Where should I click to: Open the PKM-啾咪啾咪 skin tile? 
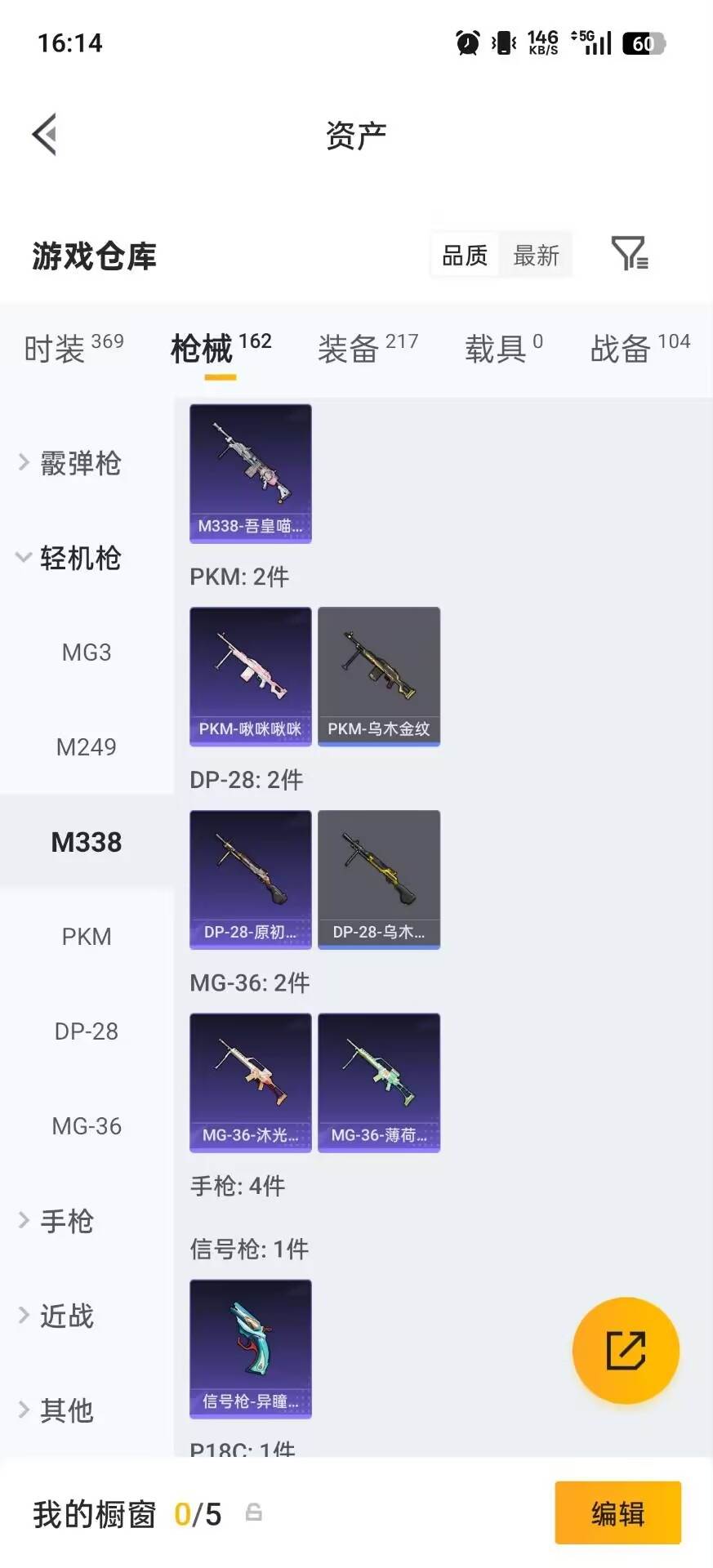click(x=251, y=676)
